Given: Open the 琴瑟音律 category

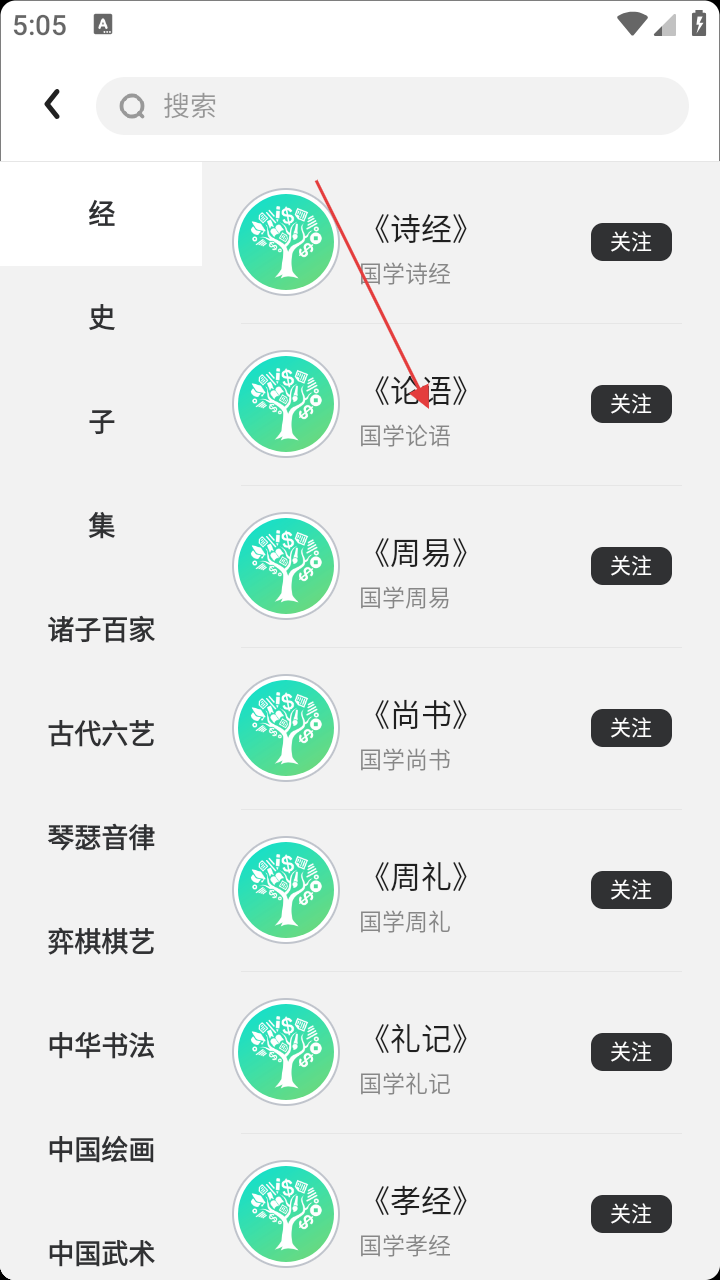Looking at the screenshot, I should [x=101, y=838].
